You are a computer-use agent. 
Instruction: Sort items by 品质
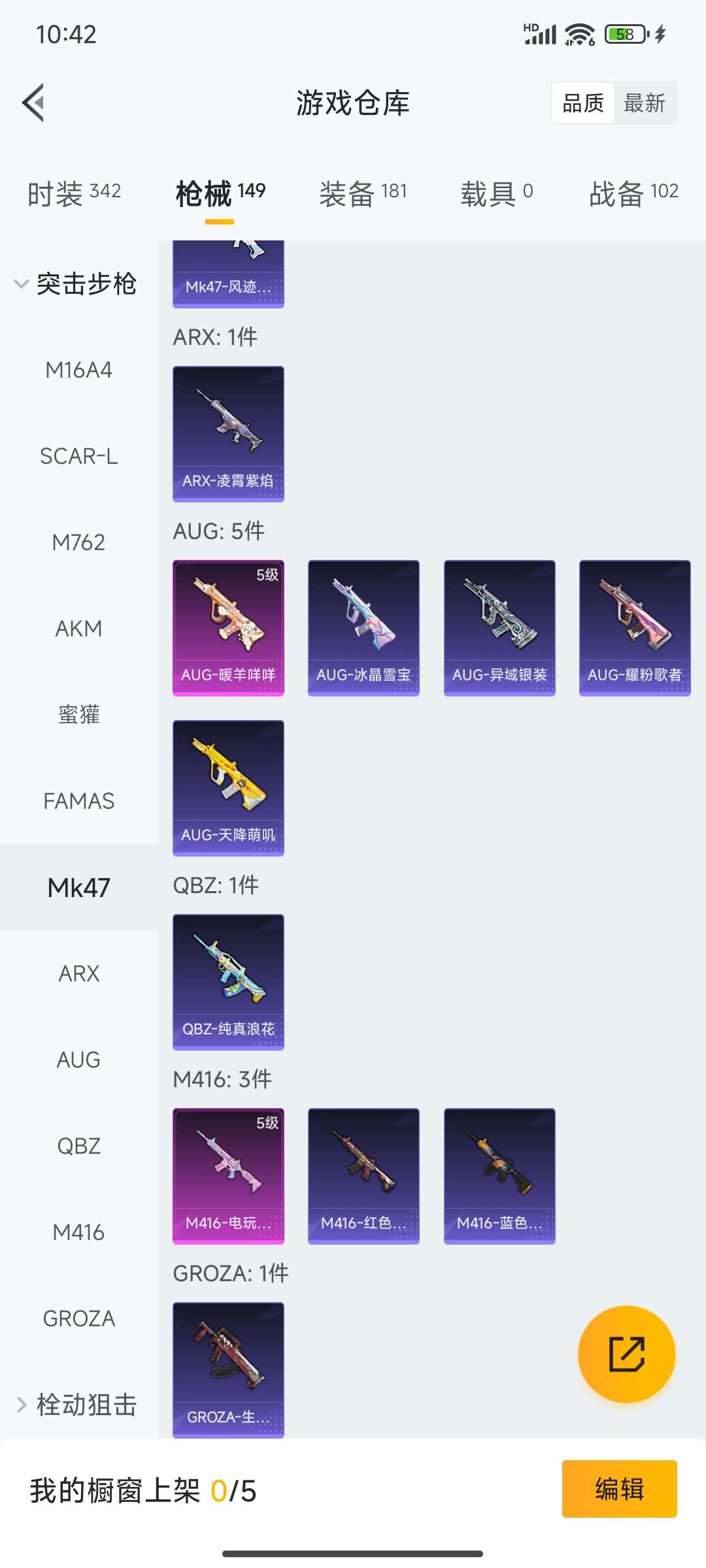(x=583, y=103)
